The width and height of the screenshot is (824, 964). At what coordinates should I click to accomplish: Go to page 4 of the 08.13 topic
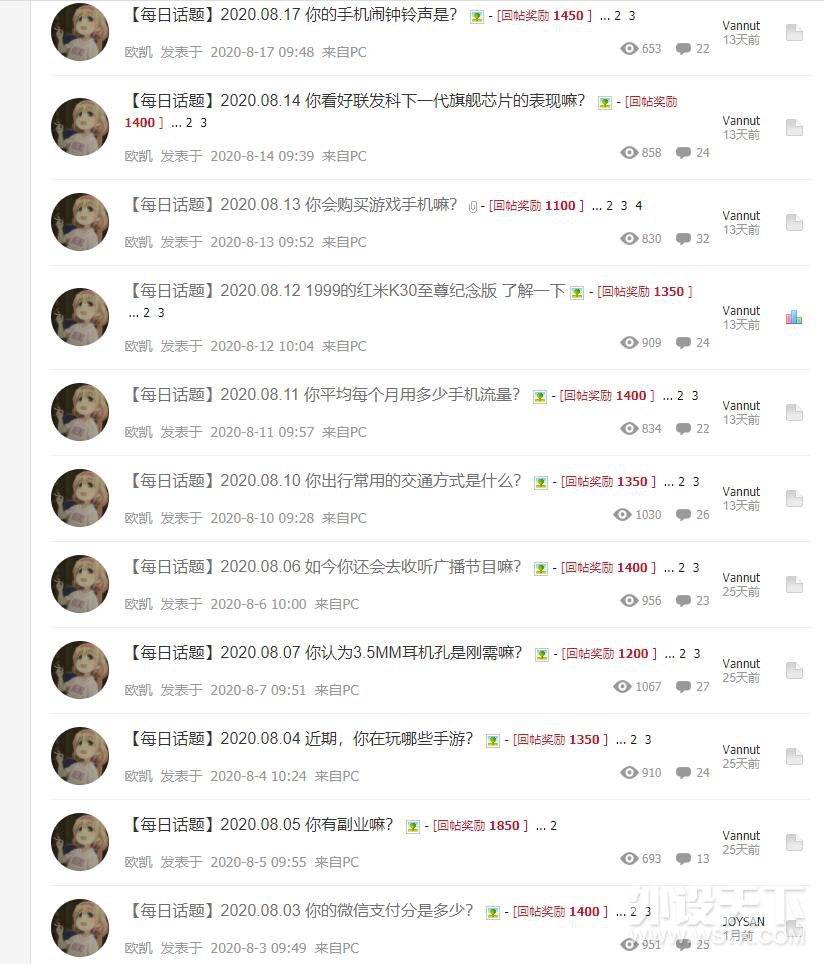tap(639, 206)
